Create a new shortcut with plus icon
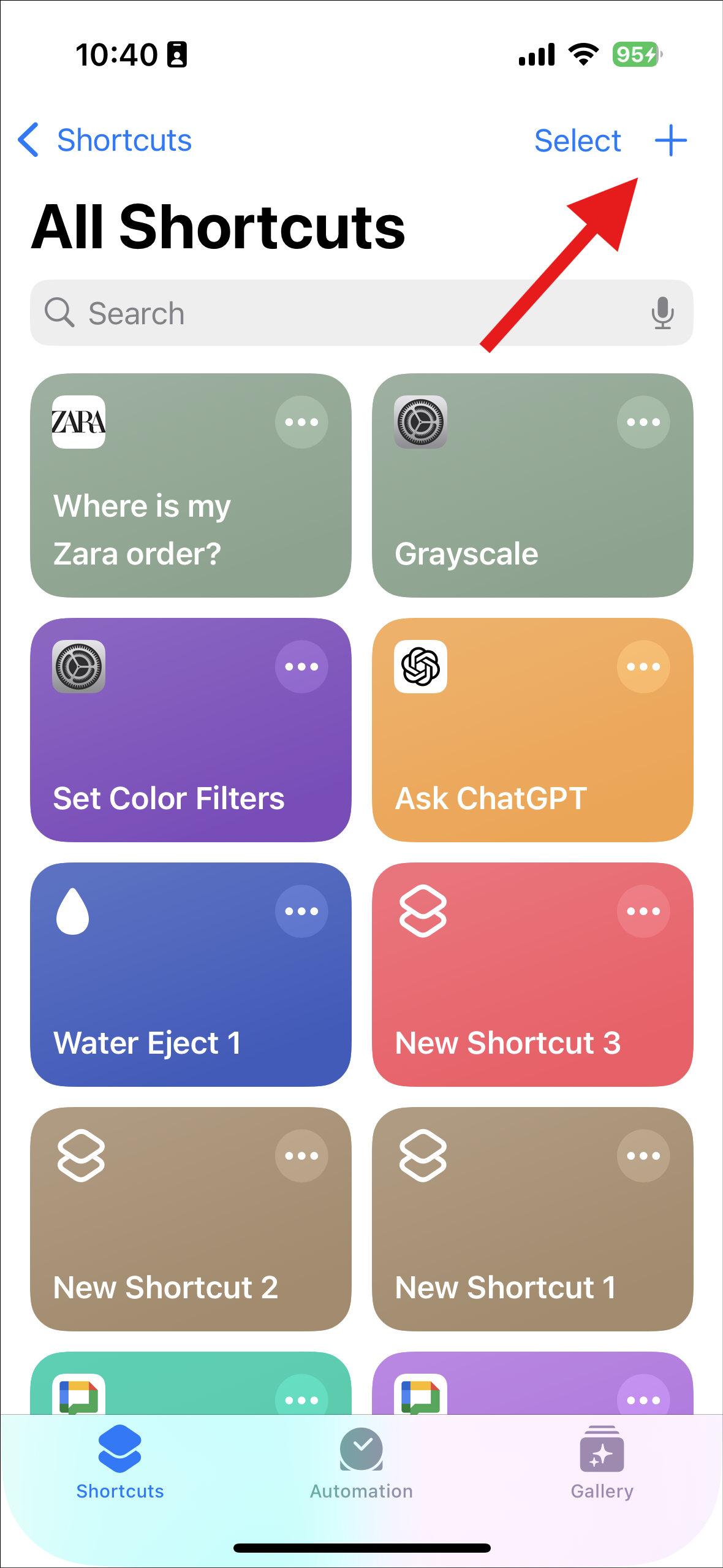The height and width of the screenshot is (1568, 723). [670, 140]
